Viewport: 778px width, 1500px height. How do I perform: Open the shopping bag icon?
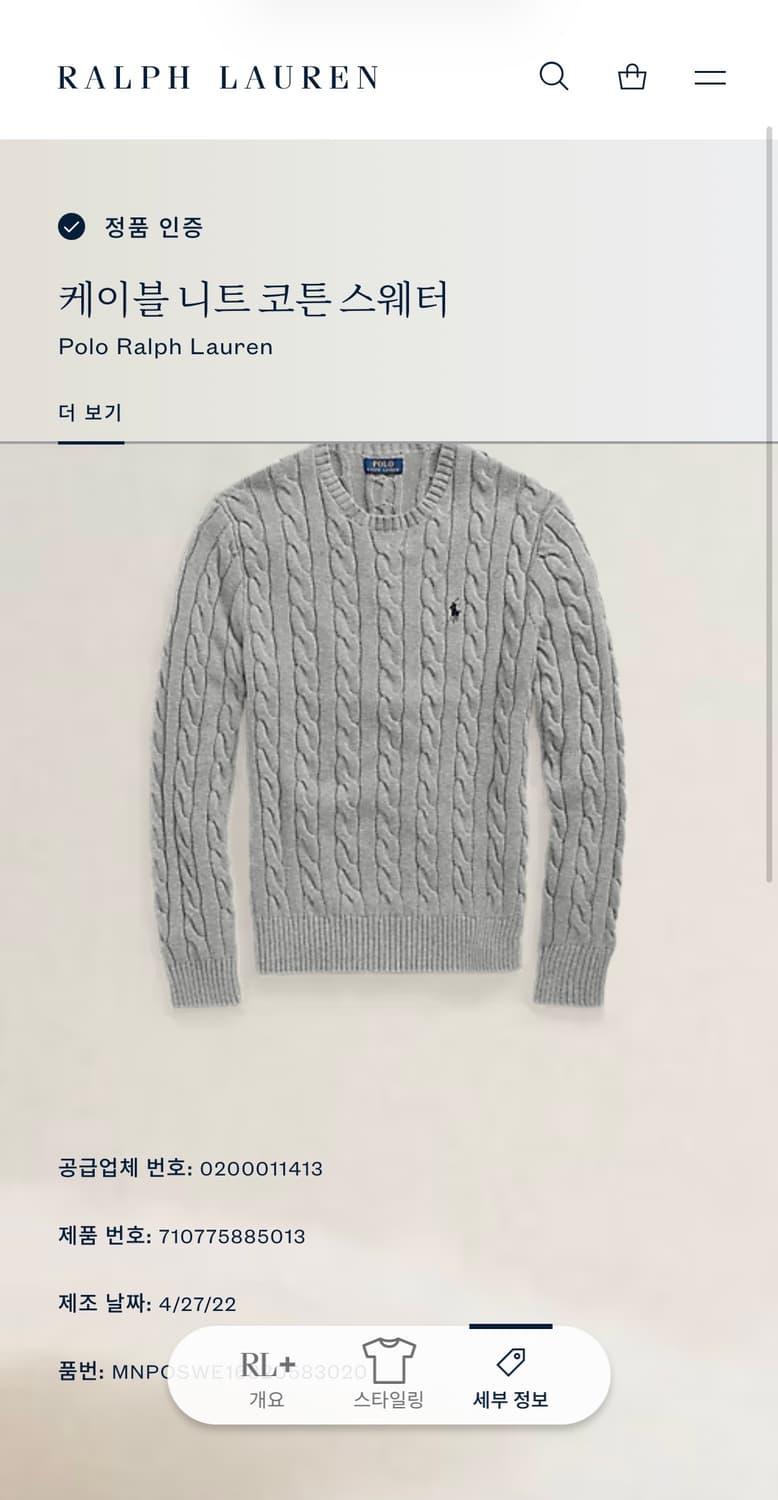point(631,76)
